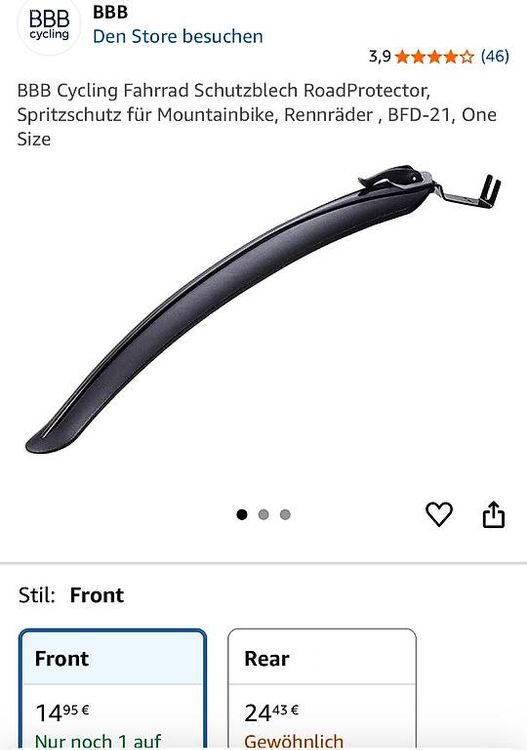This screenshot has width=527, height=750.
Task: Select the Front style option
Action: coord(113,689)
